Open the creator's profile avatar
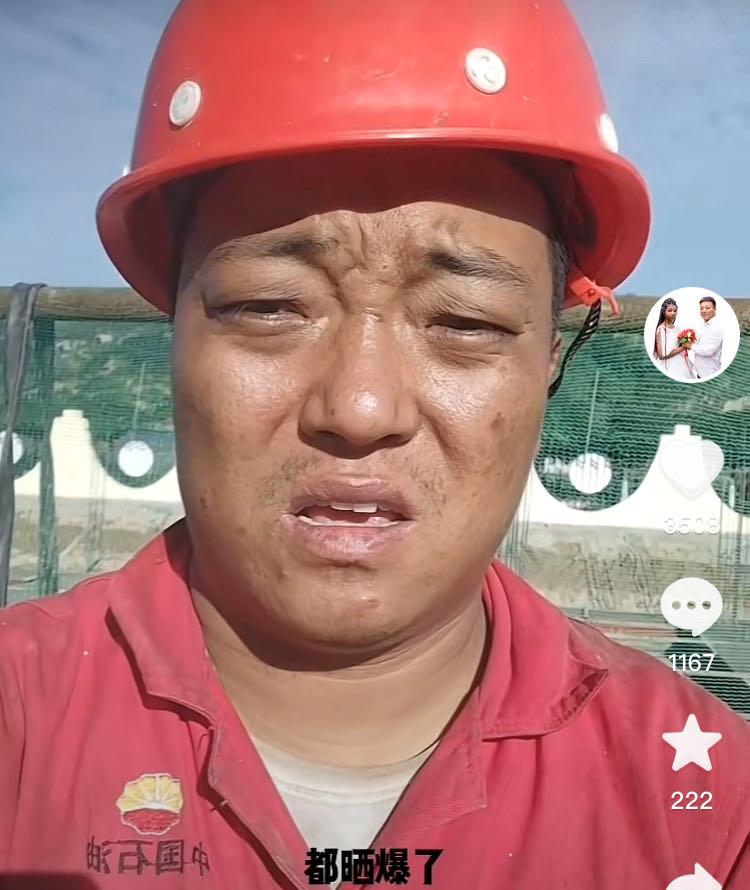The width and height of the screenshot is (750, 890). (x=691, y=335)
